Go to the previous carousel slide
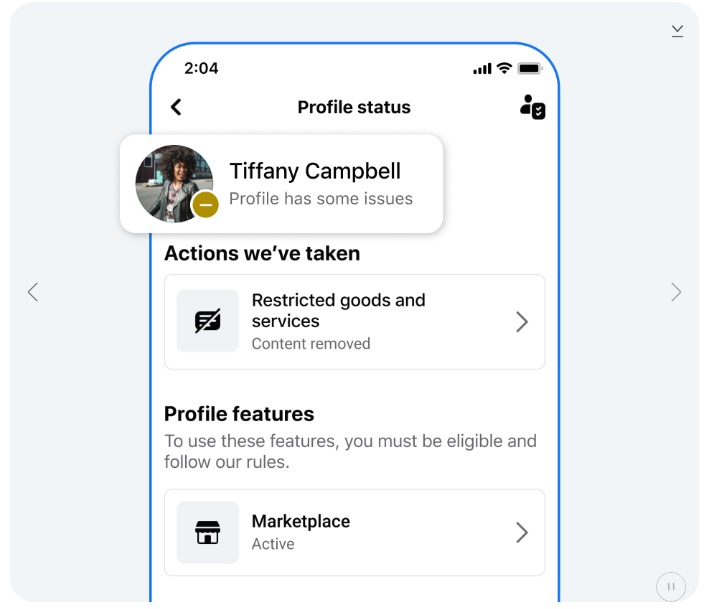Image resolution: width=718 pixels, height=609 pixels. pyautogui.click(x=33, y=292)
